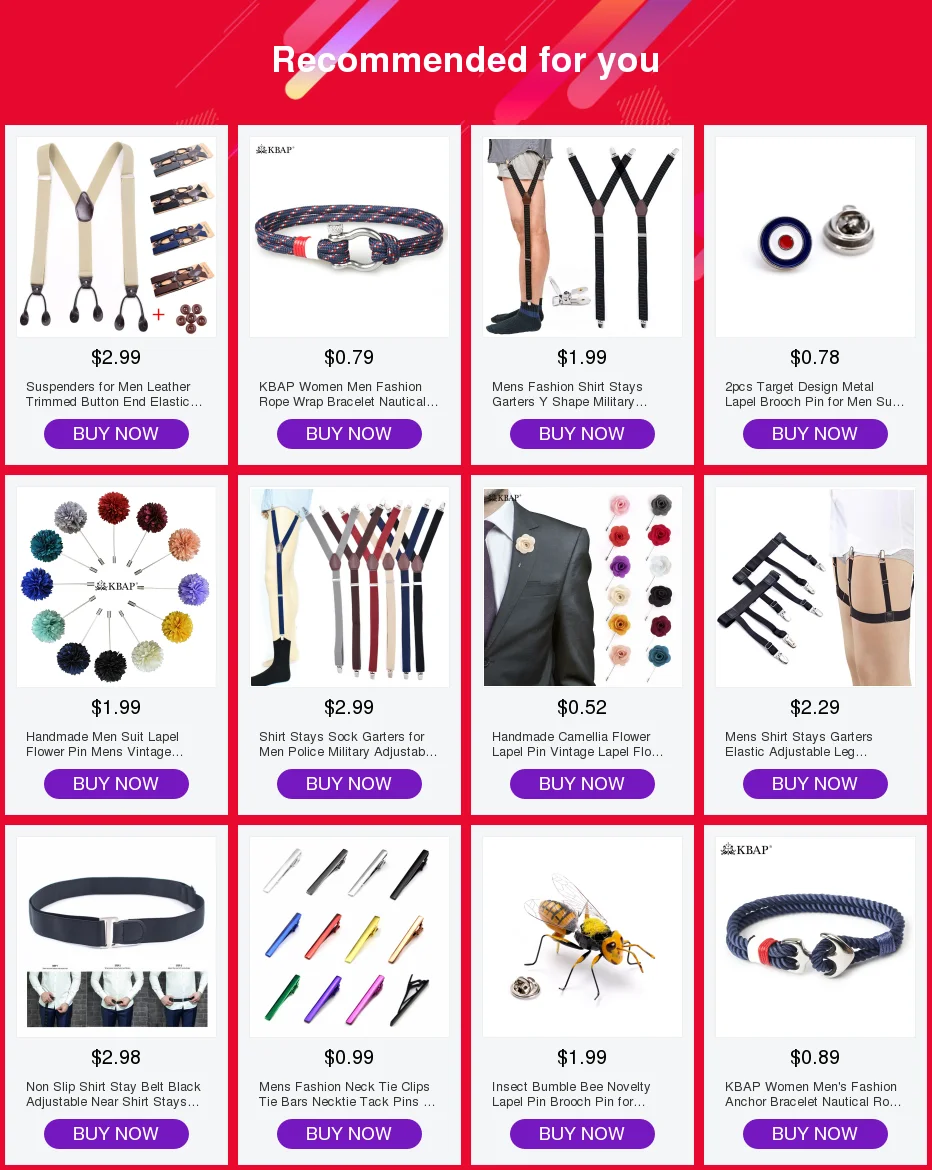This screenshot has height=1170, width=932.
Task: Tap BUY NOW under KBAP Rope Wrap Bracelet
Action: 348,434
